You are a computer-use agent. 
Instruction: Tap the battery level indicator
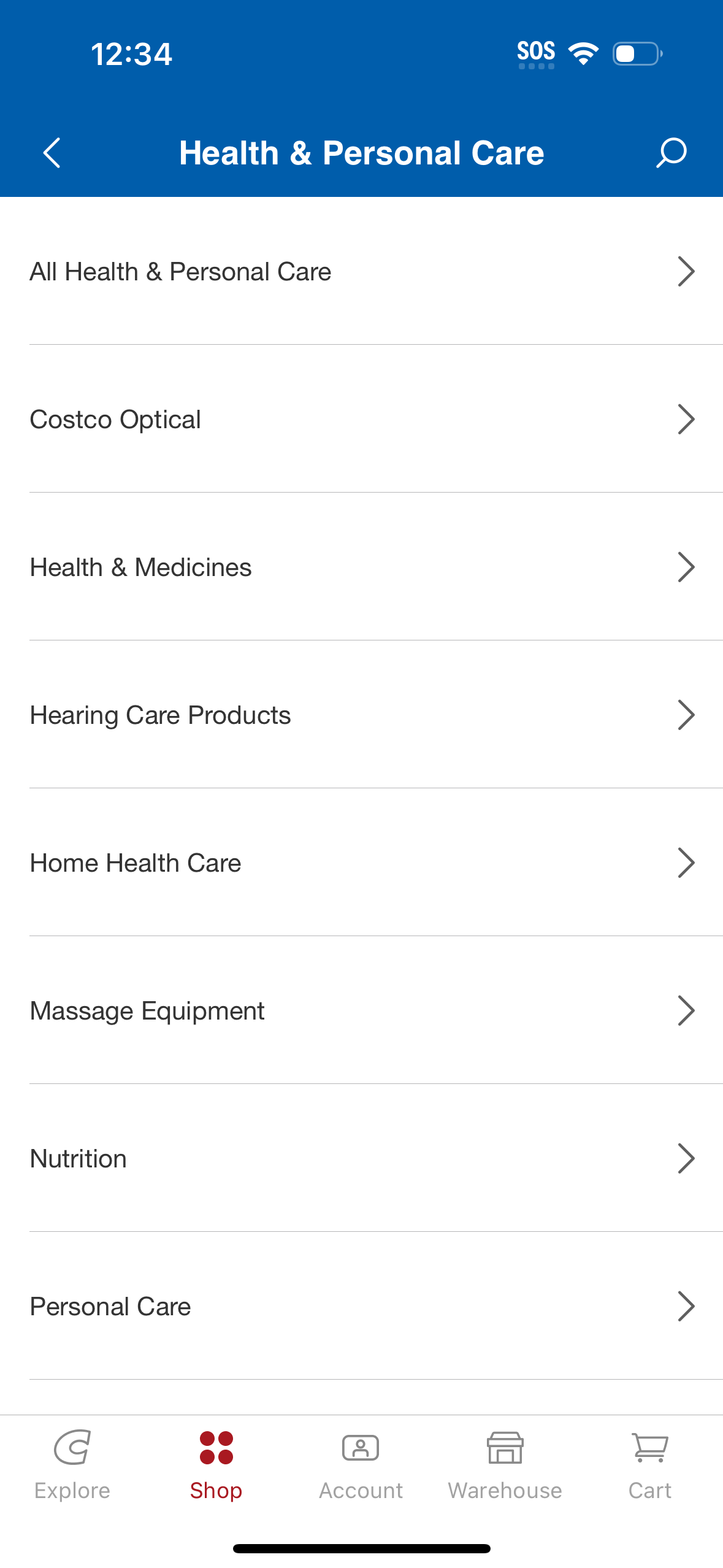[x=636, y=54]
